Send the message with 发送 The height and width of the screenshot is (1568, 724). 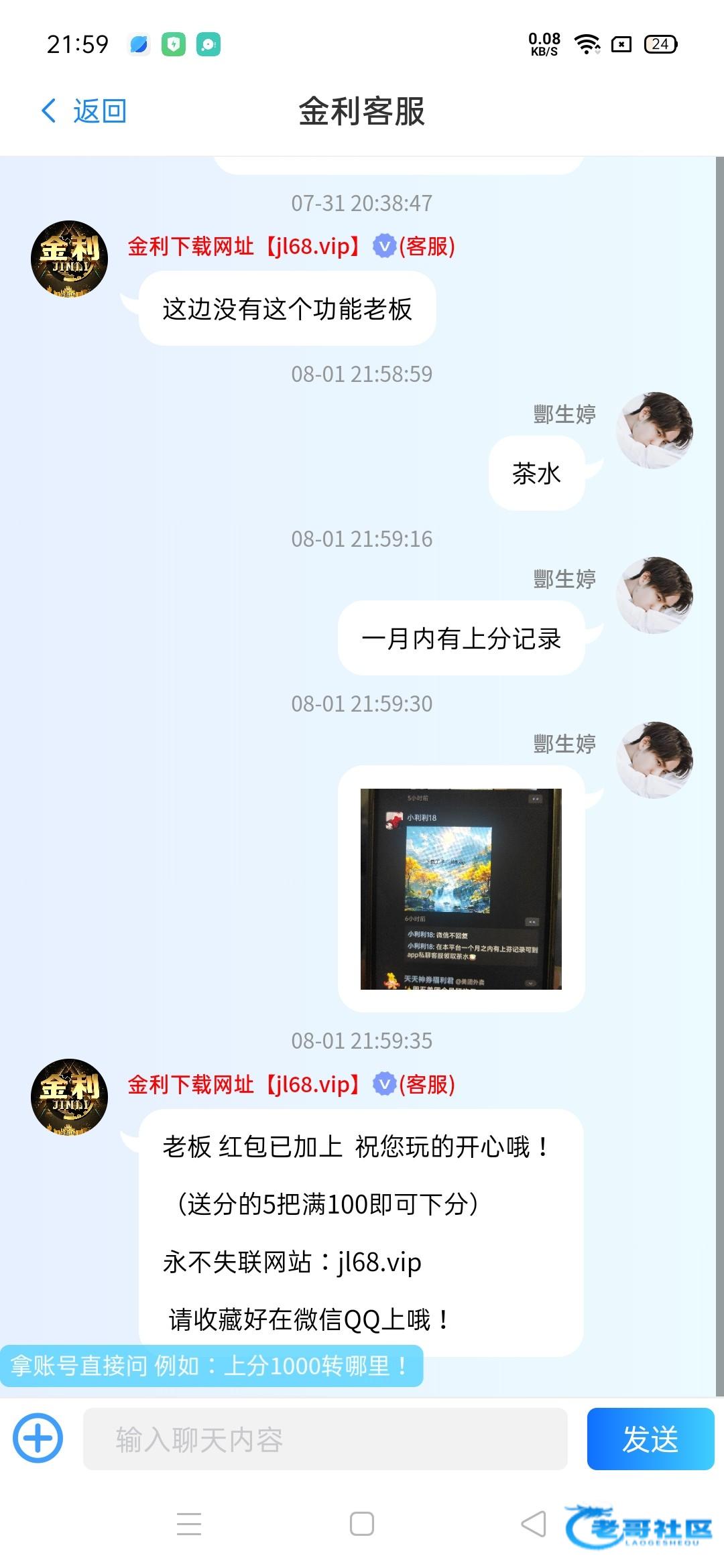(650, 1439)
